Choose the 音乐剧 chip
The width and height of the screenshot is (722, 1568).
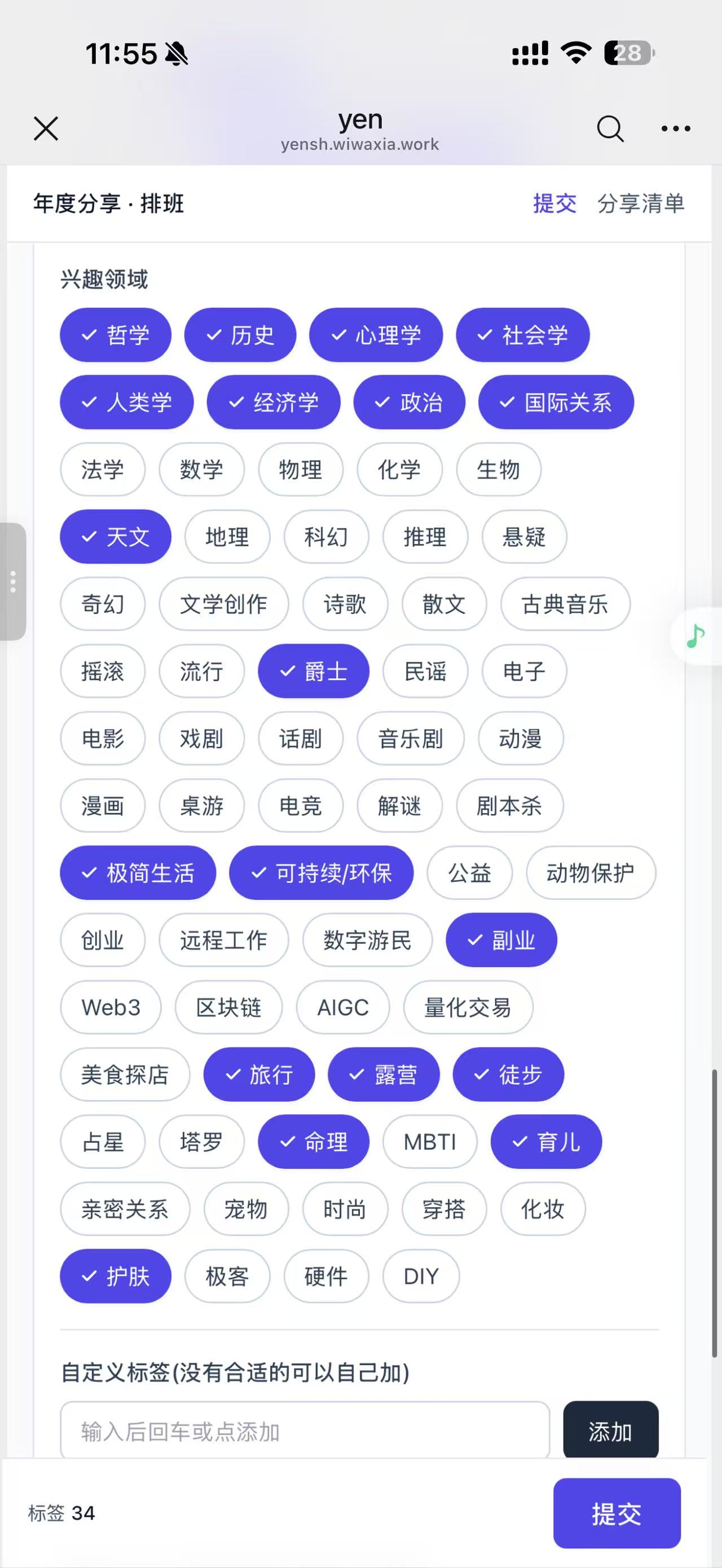pyautogui.click(x=410, y=739)
